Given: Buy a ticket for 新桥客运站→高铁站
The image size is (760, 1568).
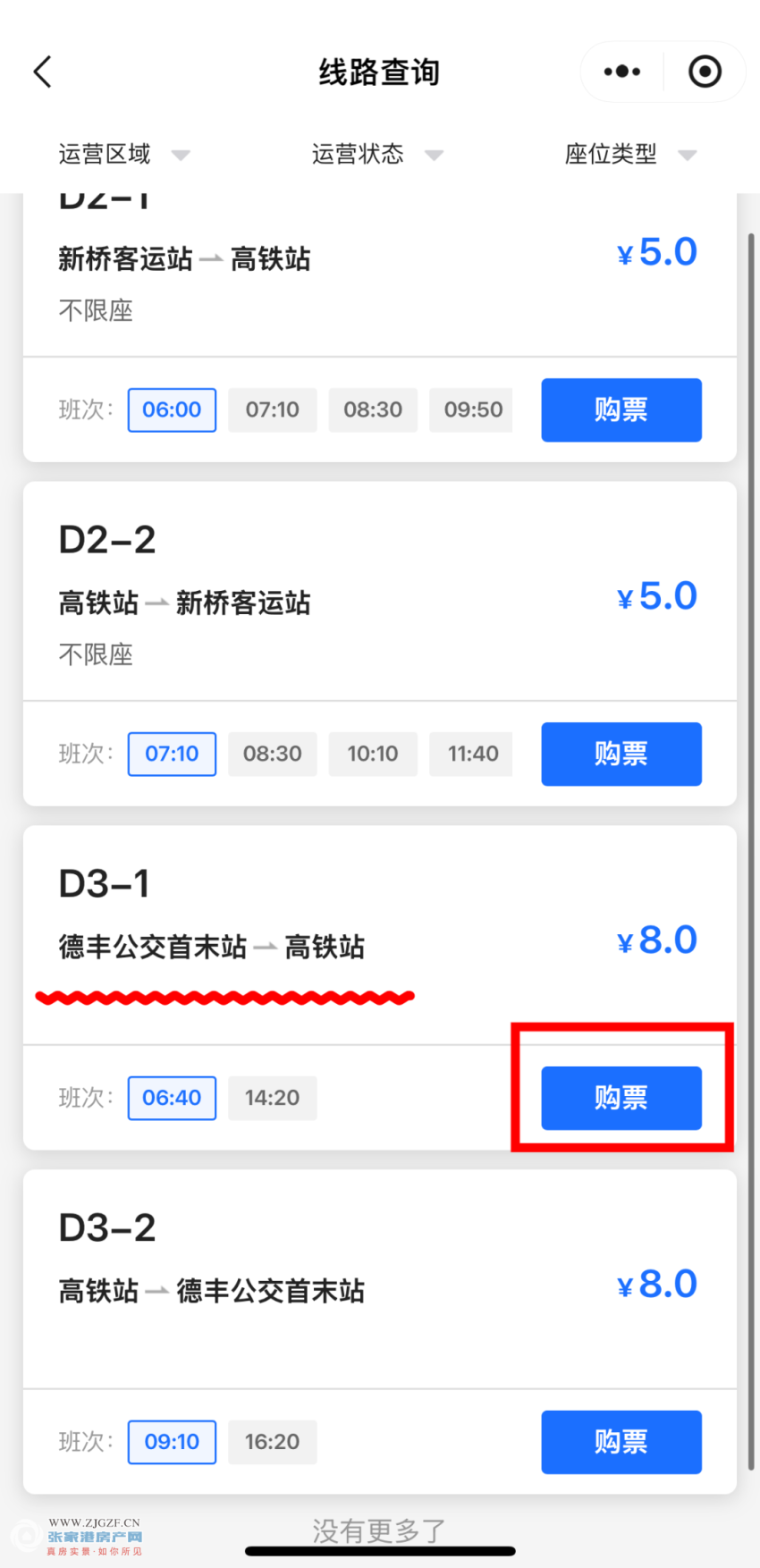Looking at the screenshot, I should click(x=621, y=409).
